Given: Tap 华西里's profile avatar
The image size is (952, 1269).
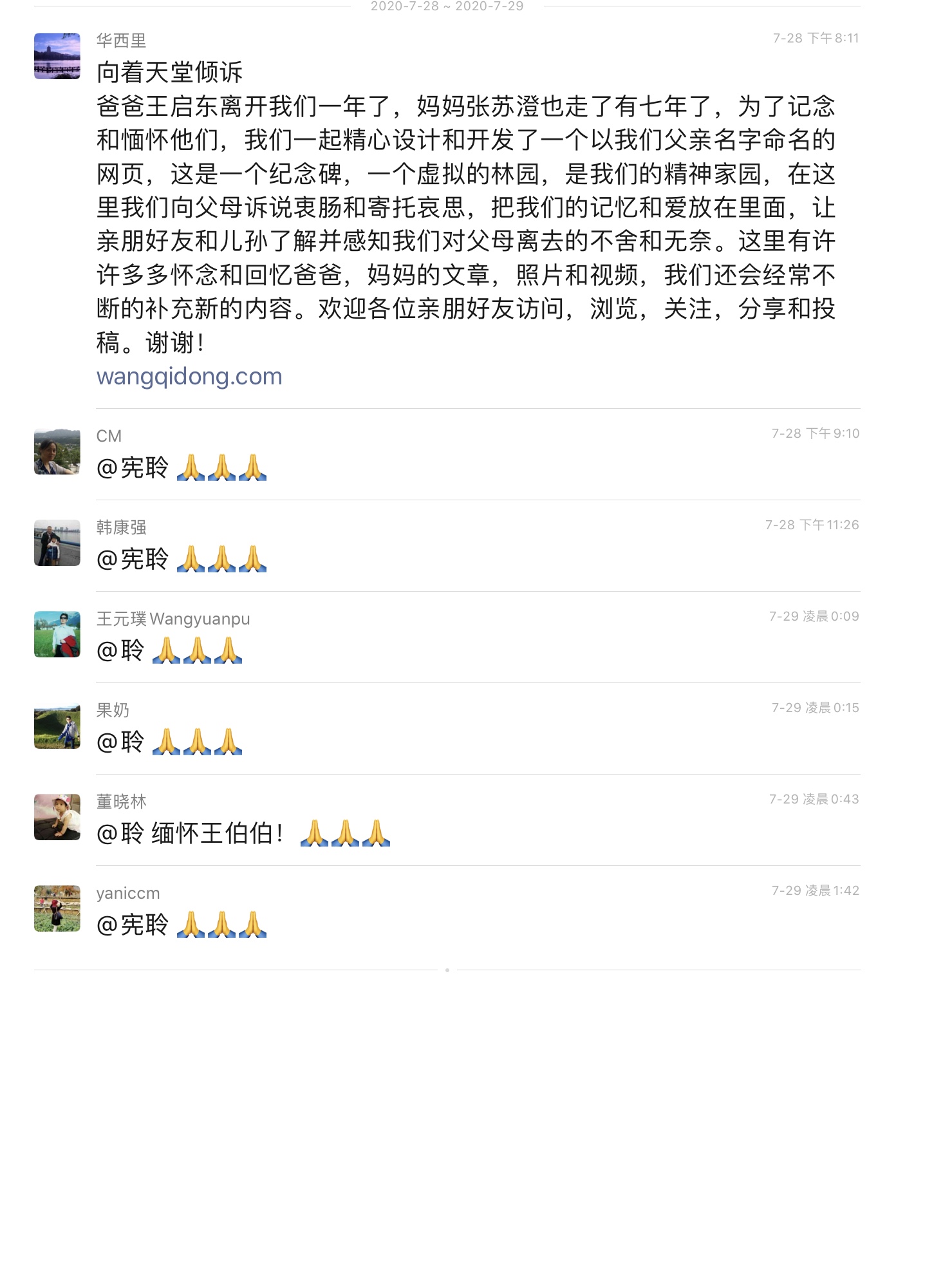Looking at the screenshot, I should (x=57, y=56).
